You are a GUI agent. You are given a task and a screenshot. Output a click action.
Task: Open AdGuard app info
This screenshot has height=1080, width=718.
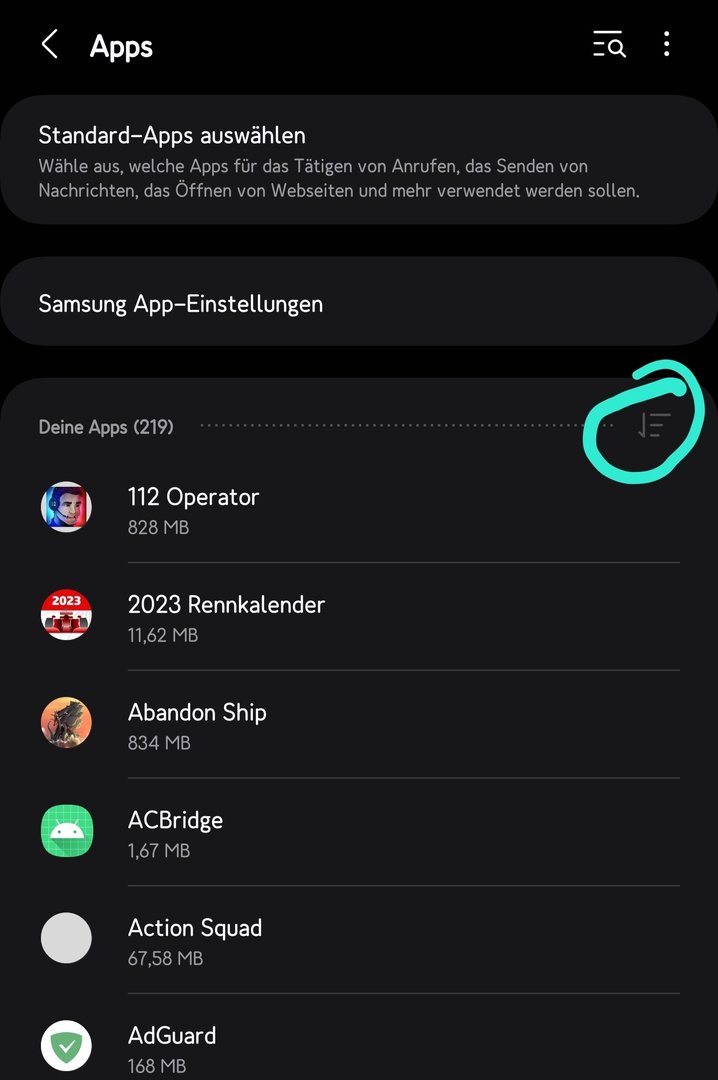[358, 1046]
